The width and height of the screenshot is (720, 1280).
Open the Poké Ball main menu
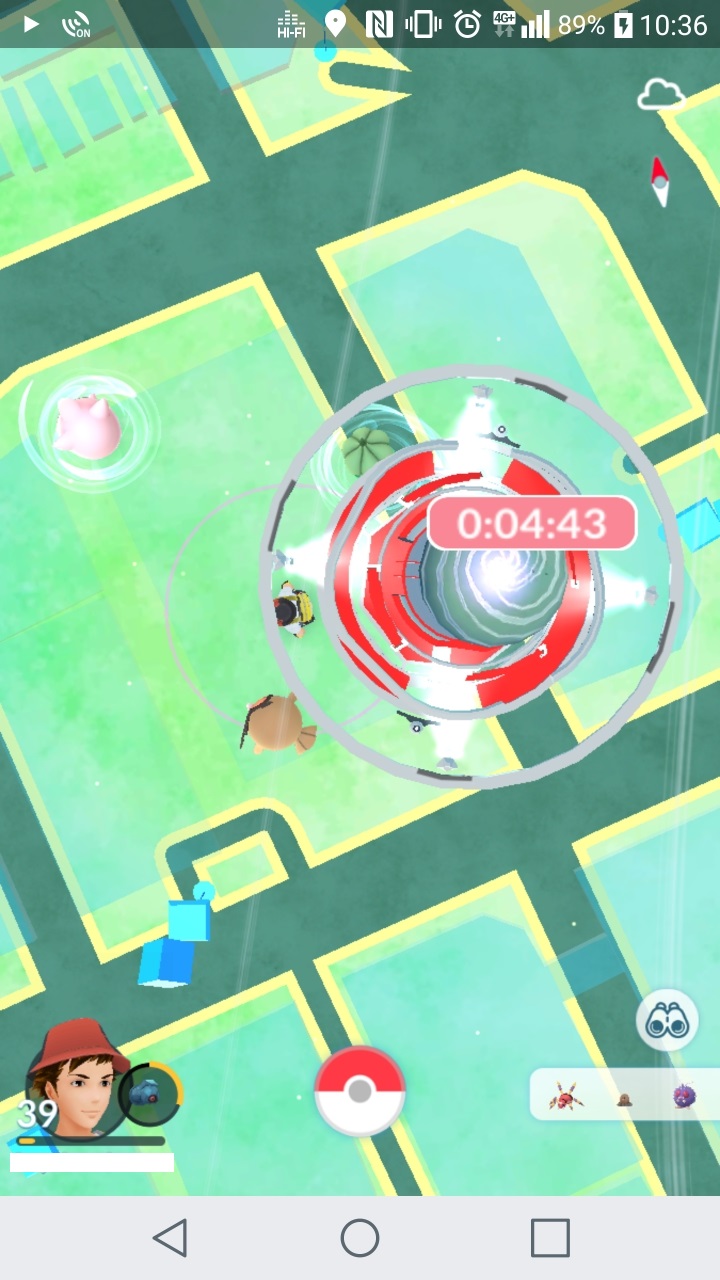tap(360, 1092)
